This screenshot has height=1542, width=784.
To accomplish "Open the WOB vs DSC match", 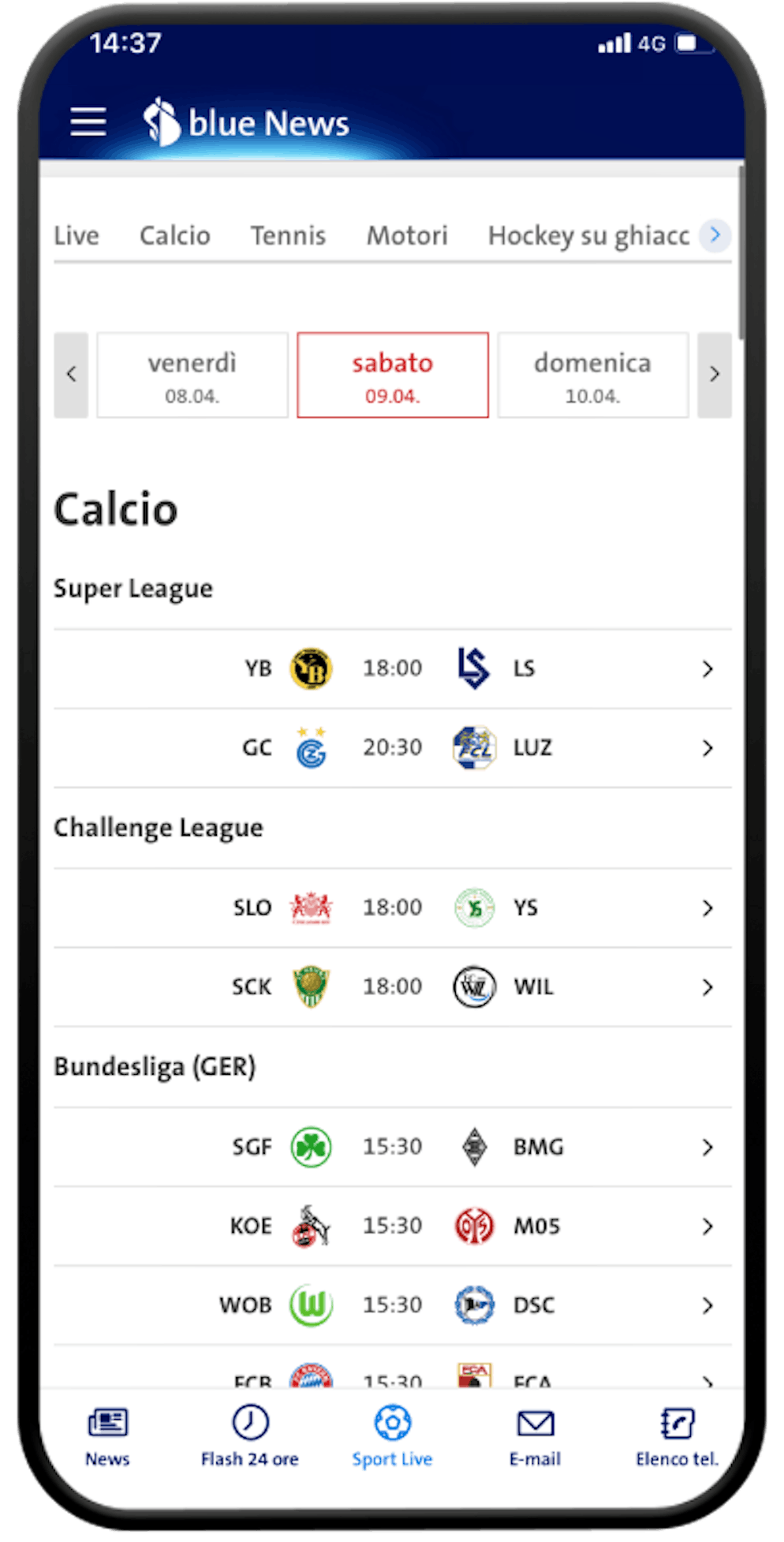I will pos(393,1304).
